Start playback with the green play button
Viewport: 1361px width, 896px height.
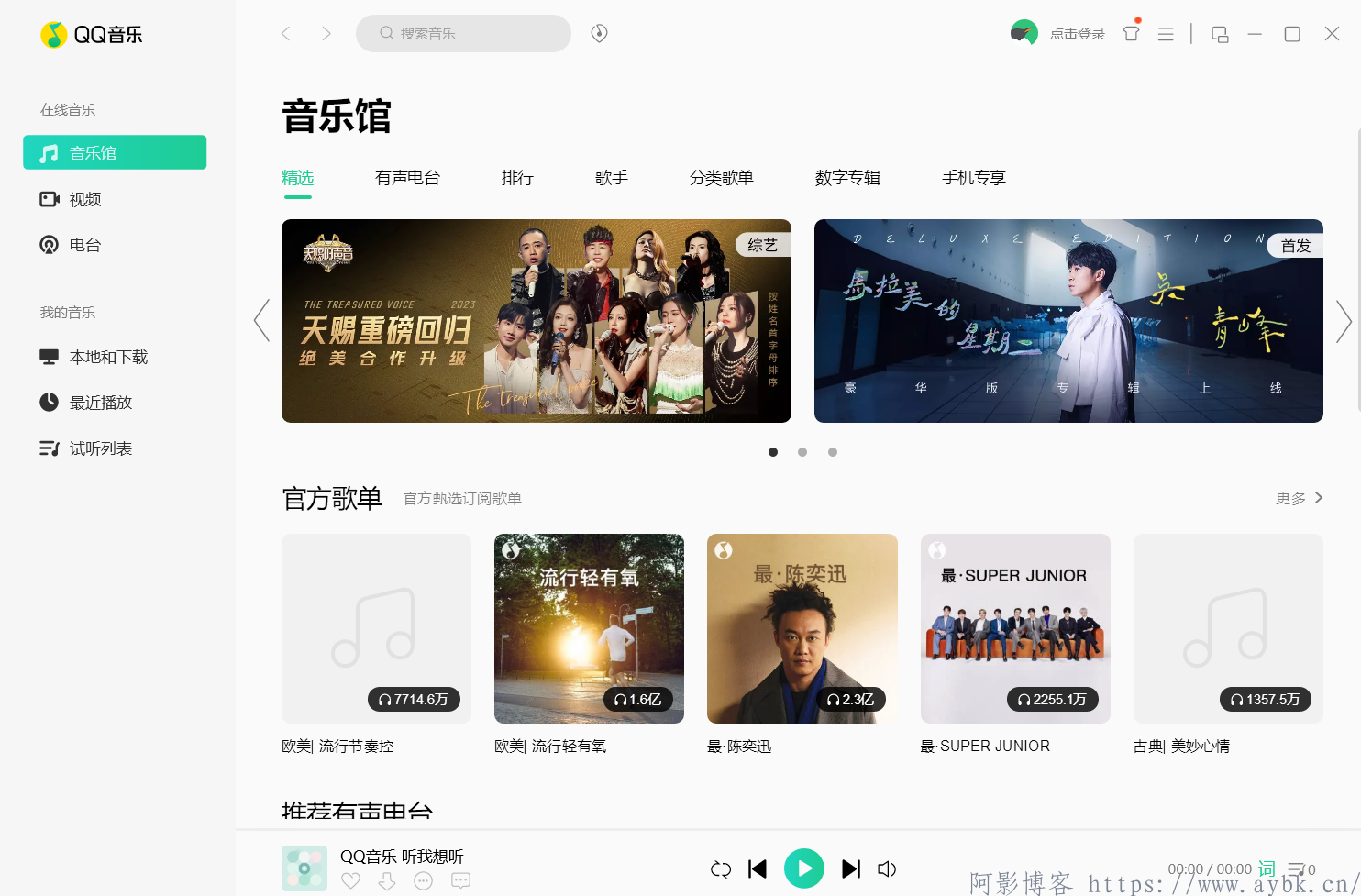803,868
